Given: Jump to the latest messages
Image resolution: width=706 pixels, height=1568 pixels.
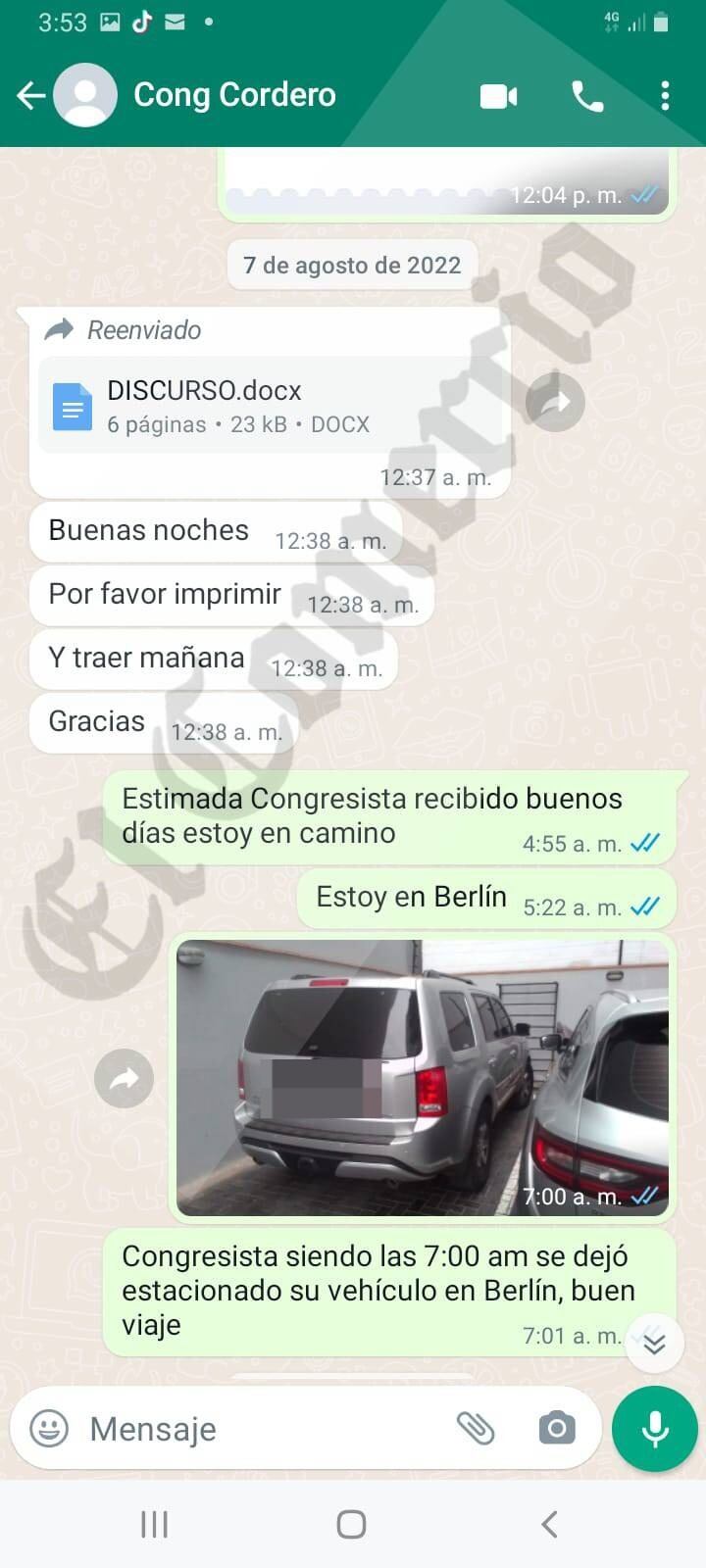Looking at the screenshot, I should pyautogui.click(x=654, y=1344).
